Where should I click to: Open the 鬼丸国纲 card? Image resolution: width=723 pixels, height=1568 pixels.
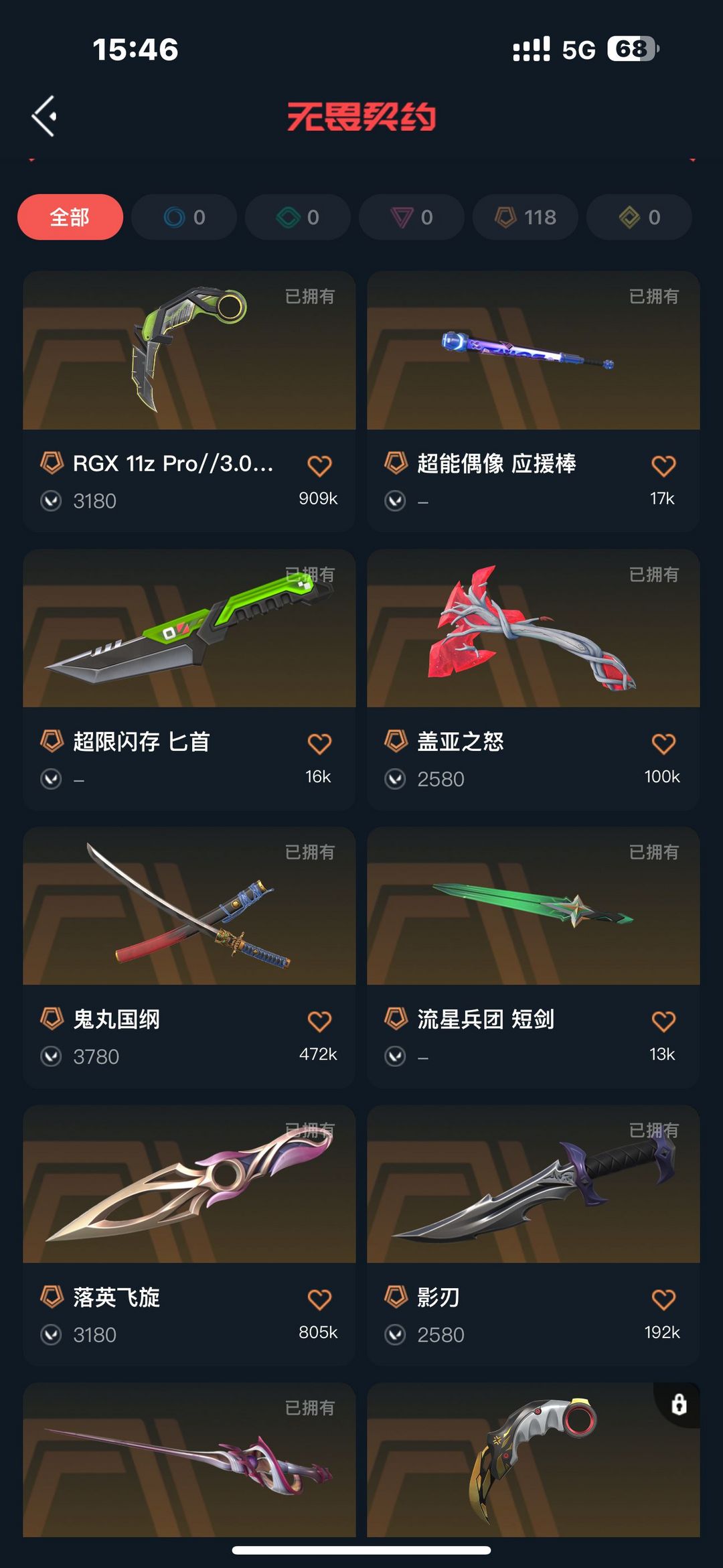pyautogui.click(x=189, y=957)
